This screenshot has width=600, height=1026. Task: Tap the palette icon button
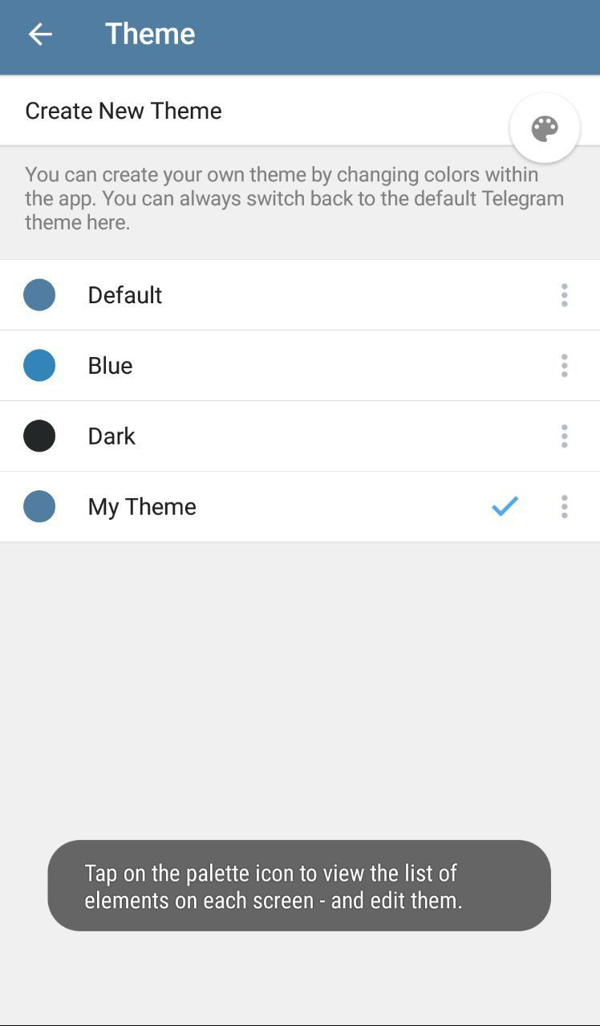(544, 129)
